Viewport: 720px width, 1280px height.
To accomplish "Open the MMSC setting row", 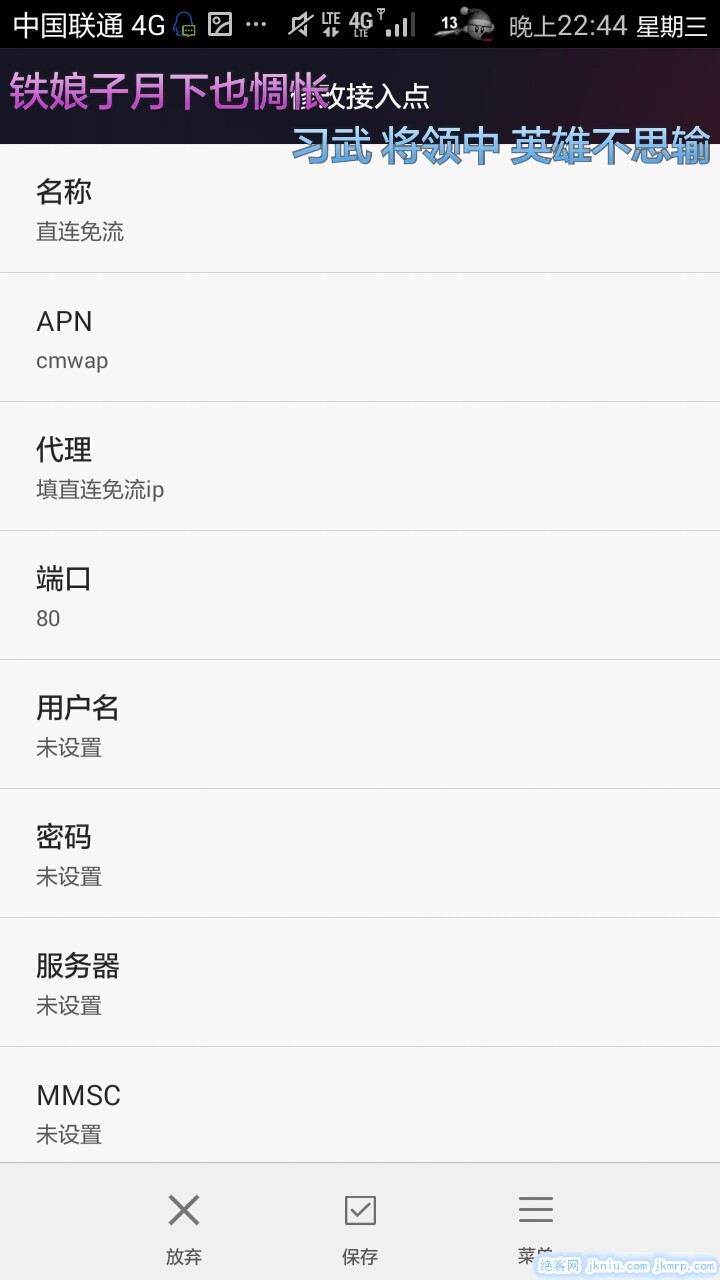I will coord(360,1108).
